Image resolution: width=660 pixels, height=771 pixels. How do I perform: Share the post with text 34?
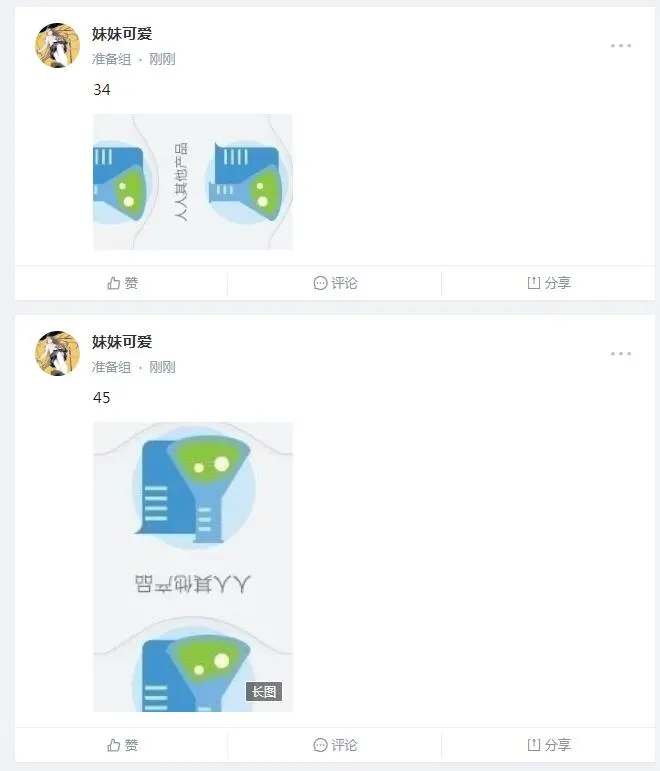pyautogui.click(x=549, y=283)
